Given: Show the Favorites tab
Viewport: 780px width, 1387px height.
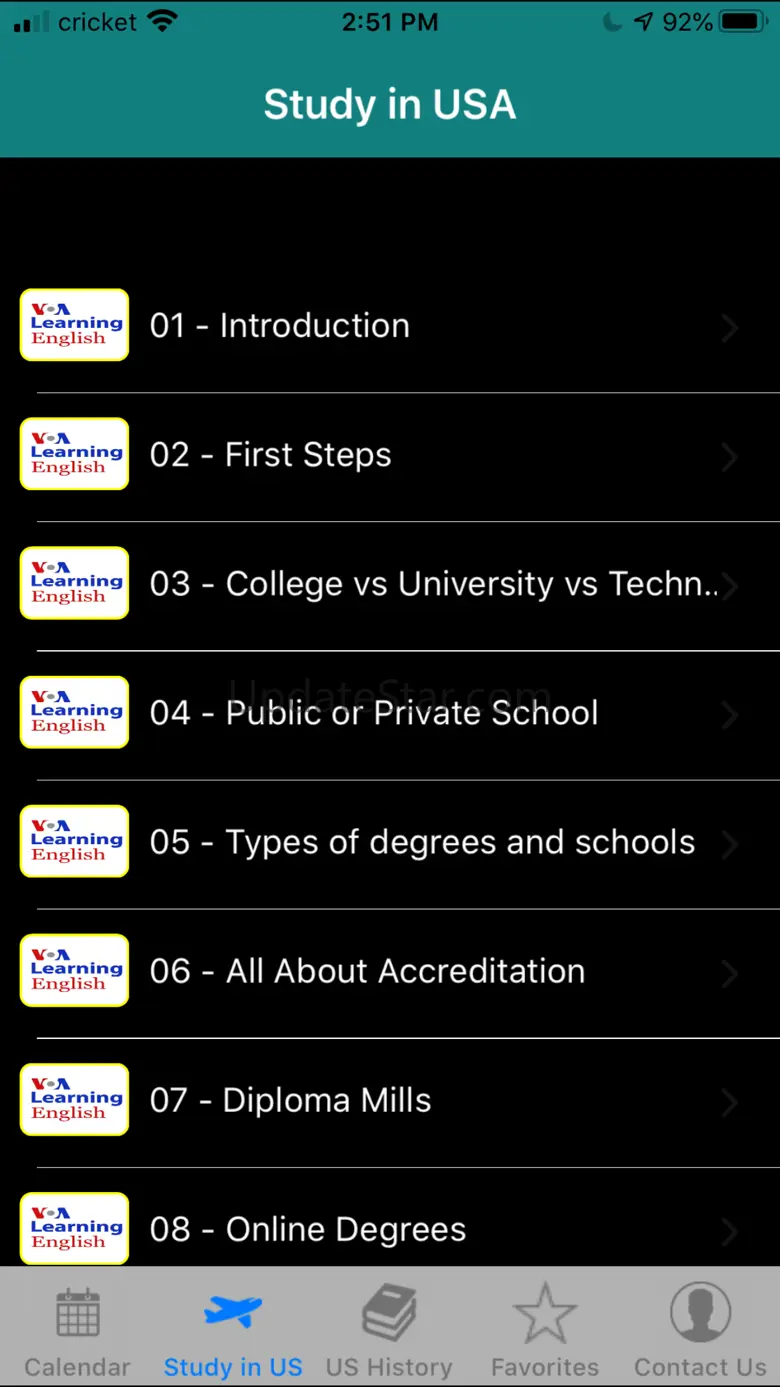Looking at the screenshot, I should tap(545, 1332).
